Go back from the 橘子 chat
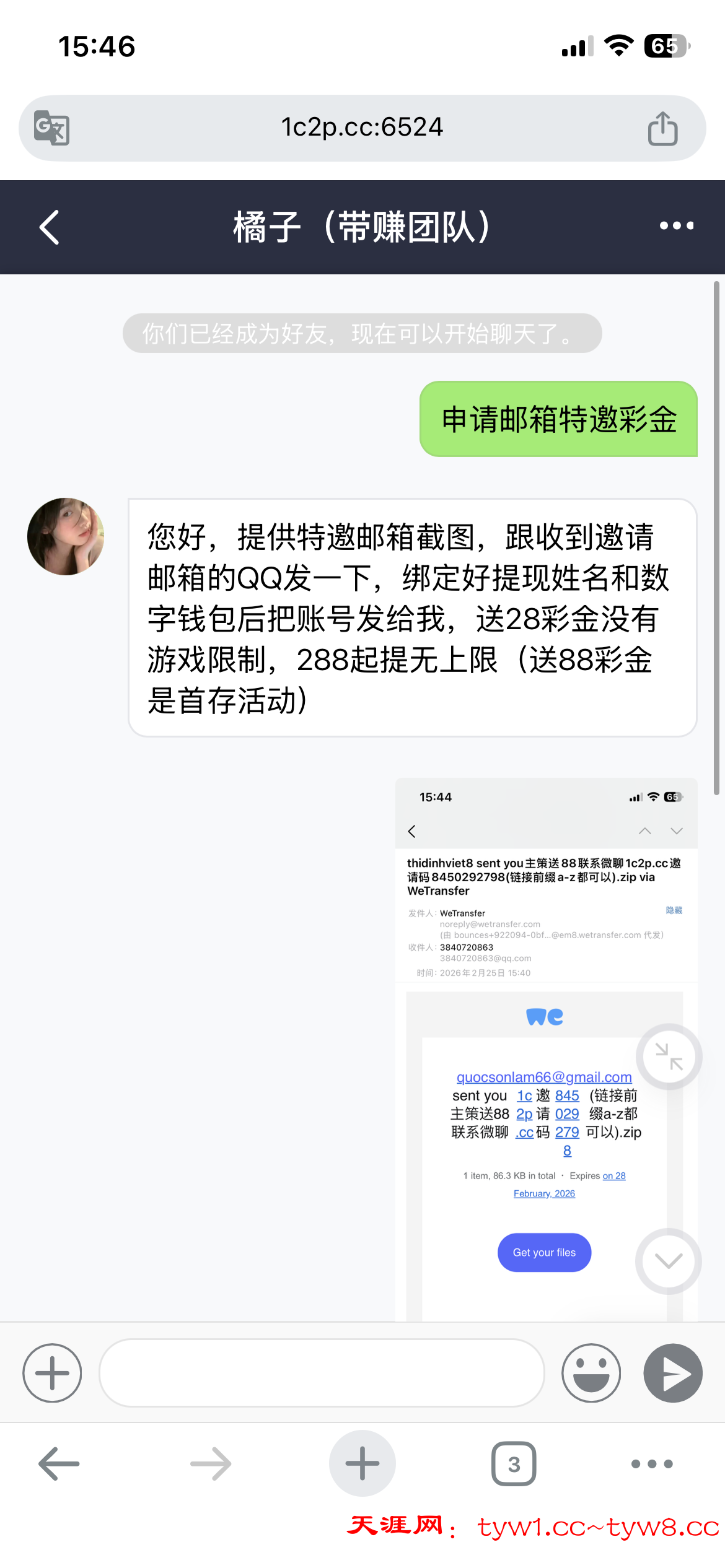The width and height of the screenshot is (725, 1568). [x=50, y=227]
